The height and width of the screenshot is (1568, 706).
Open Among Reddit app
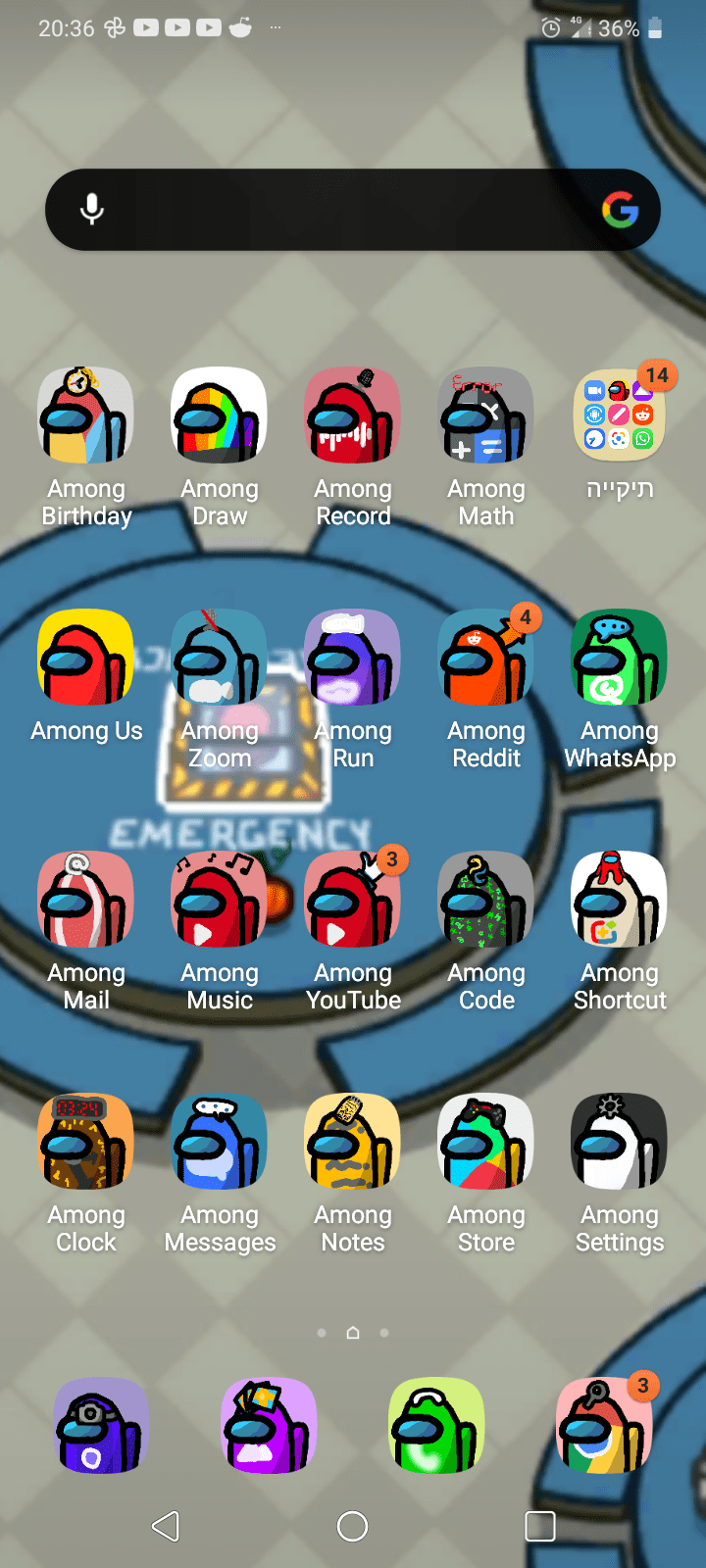point(486,658)
